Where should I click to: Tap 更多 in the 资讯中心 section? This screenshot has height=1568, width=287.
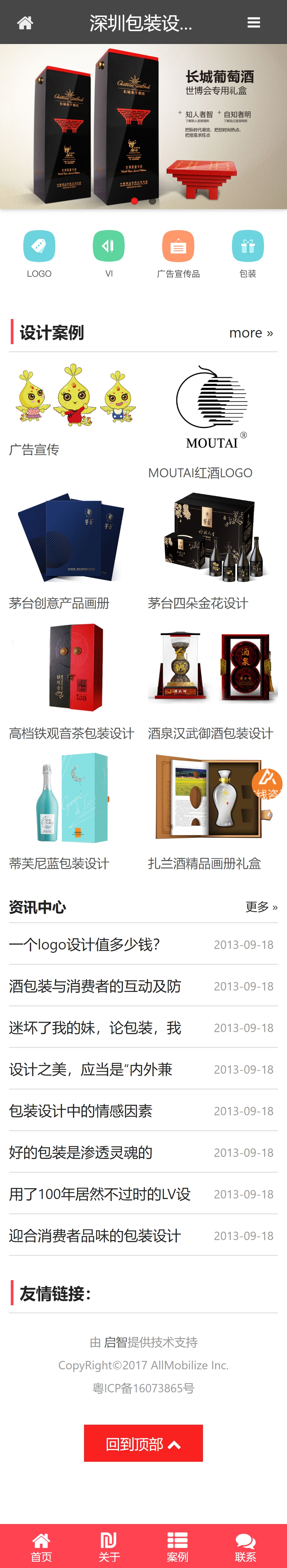(261, 907)
